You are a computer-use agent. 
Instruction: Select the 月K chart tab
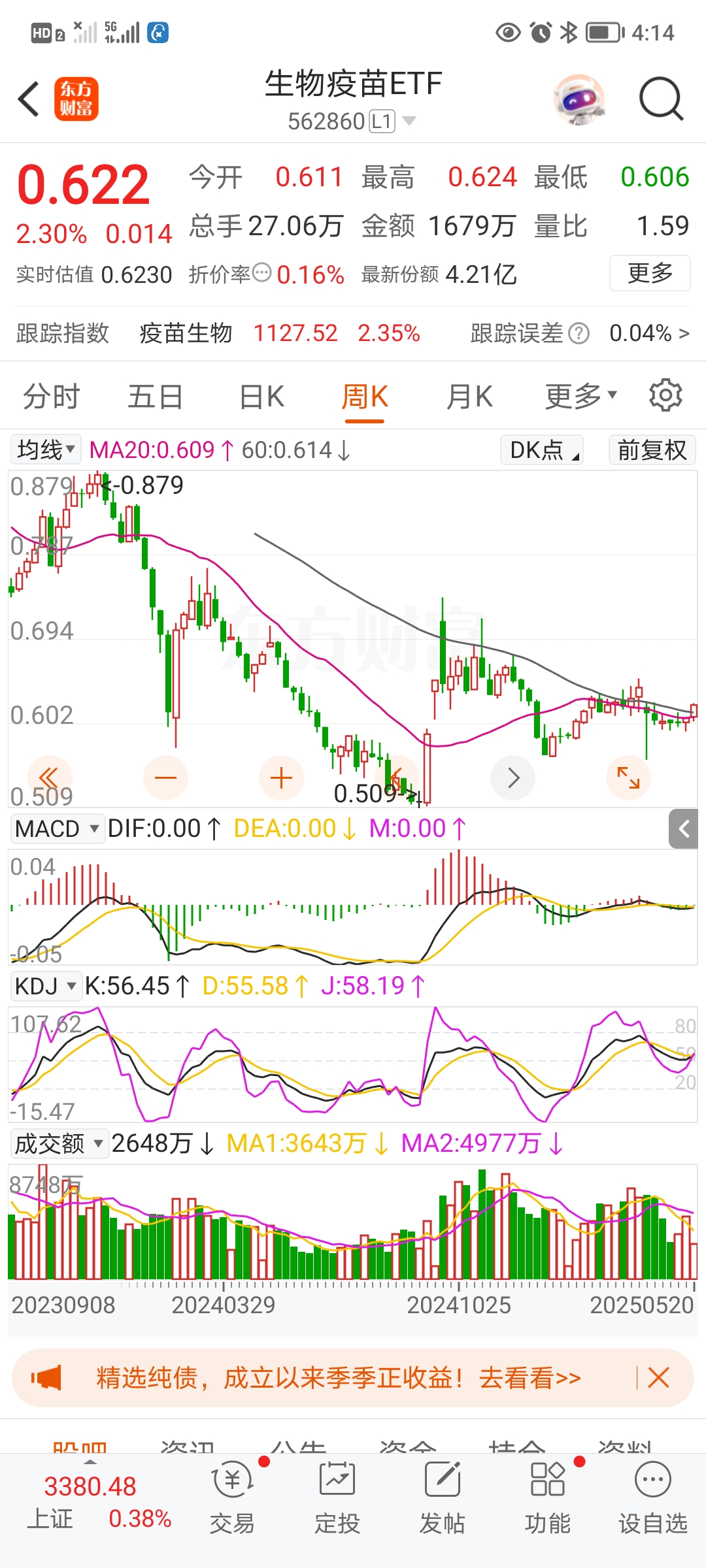coord(469,397)
